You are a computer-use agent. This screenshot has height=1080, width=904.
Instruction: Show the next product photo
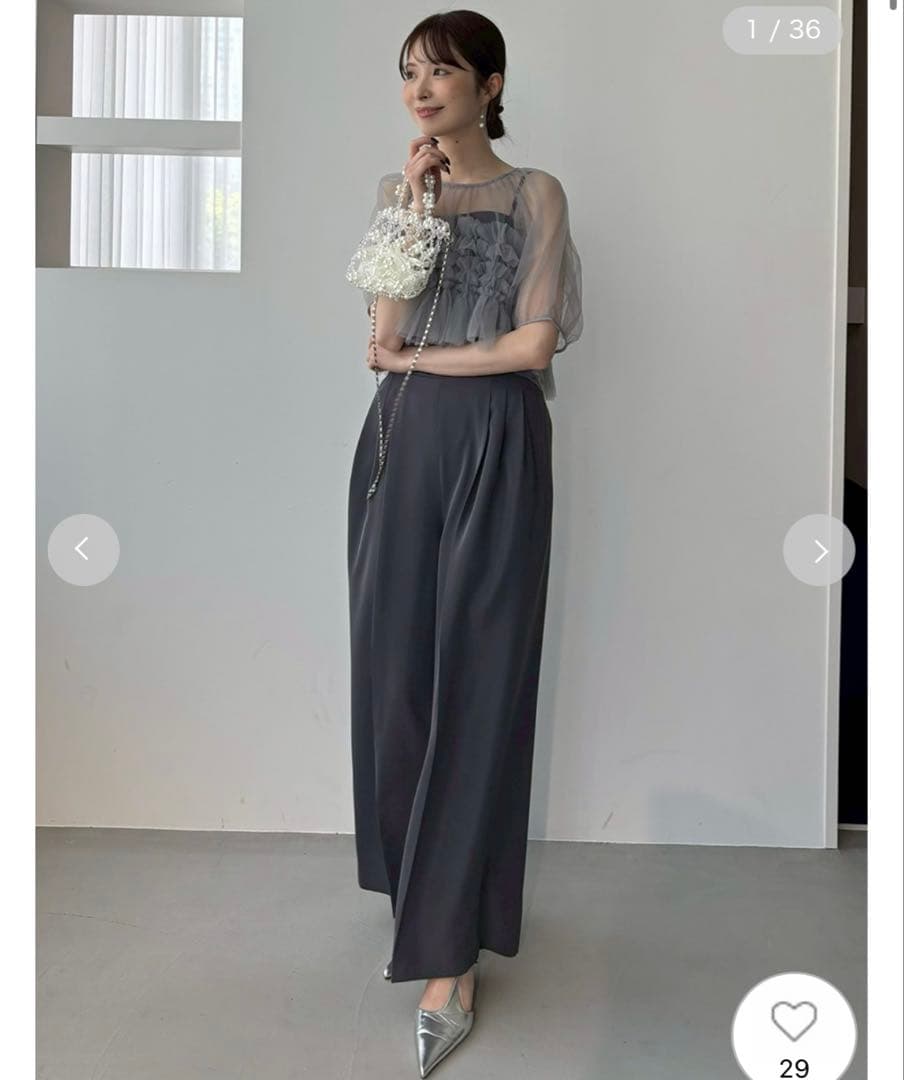coord(819,550)
